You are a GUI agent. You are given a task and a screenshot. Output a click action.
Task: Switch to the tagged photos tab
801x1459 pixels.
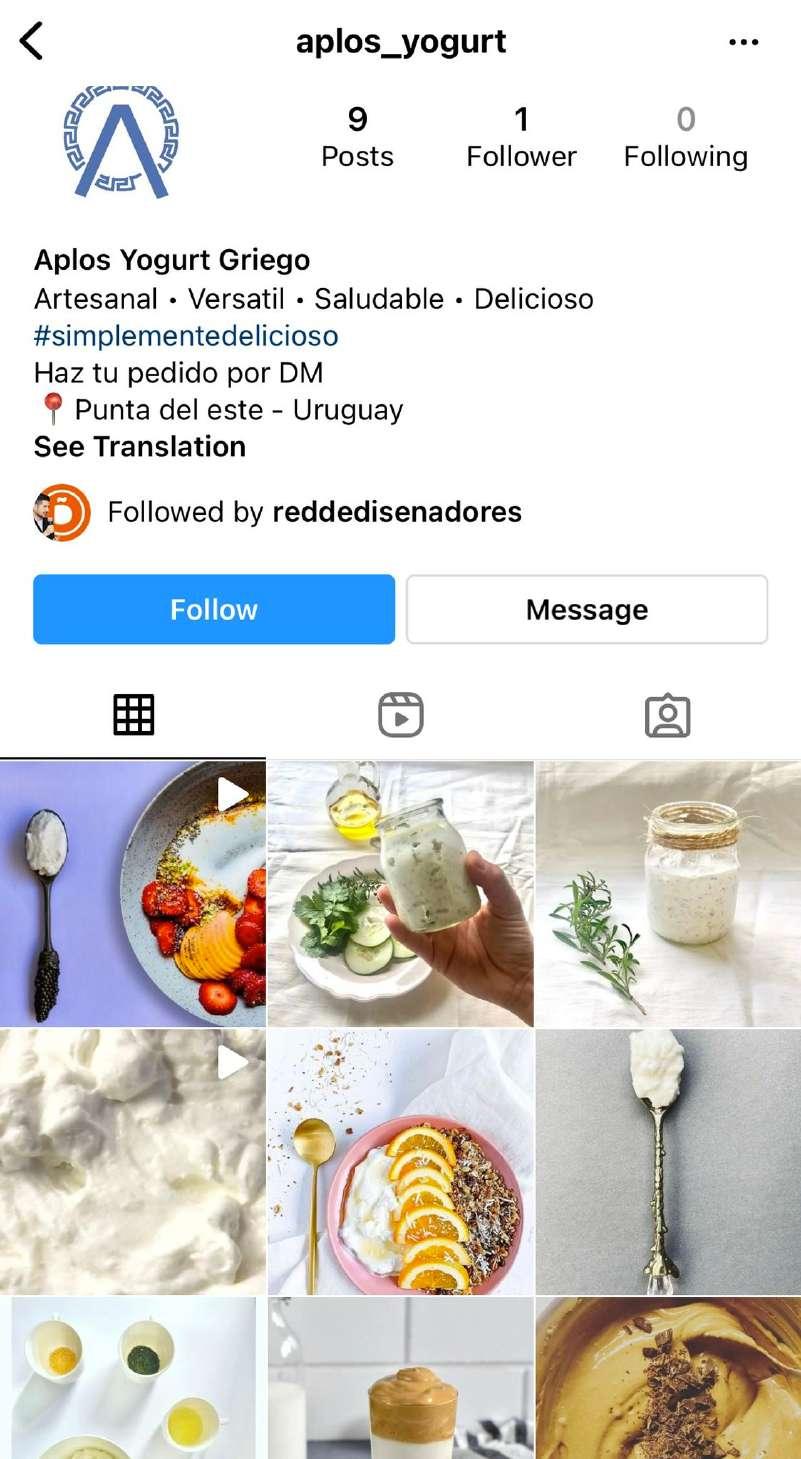coord(667,715)
